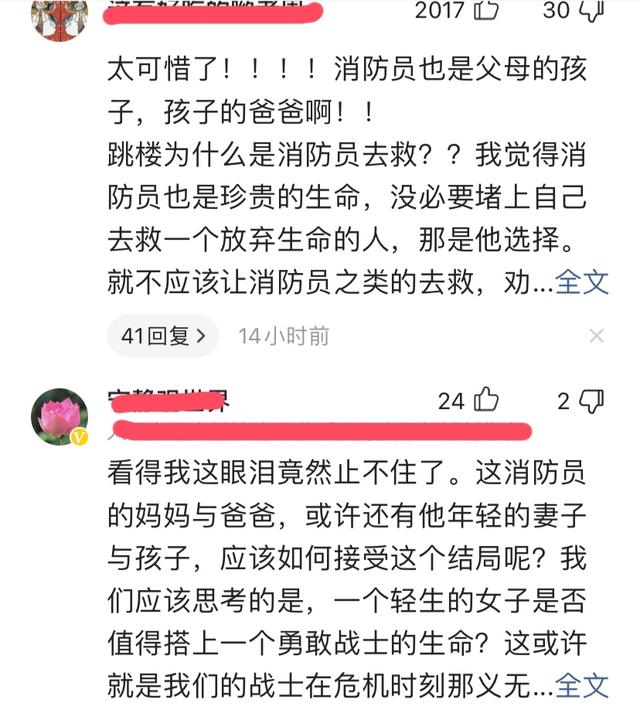Open the first commenter's avatar profile
The height and width of the screenshot is (713, 640).
click(60, 15)
